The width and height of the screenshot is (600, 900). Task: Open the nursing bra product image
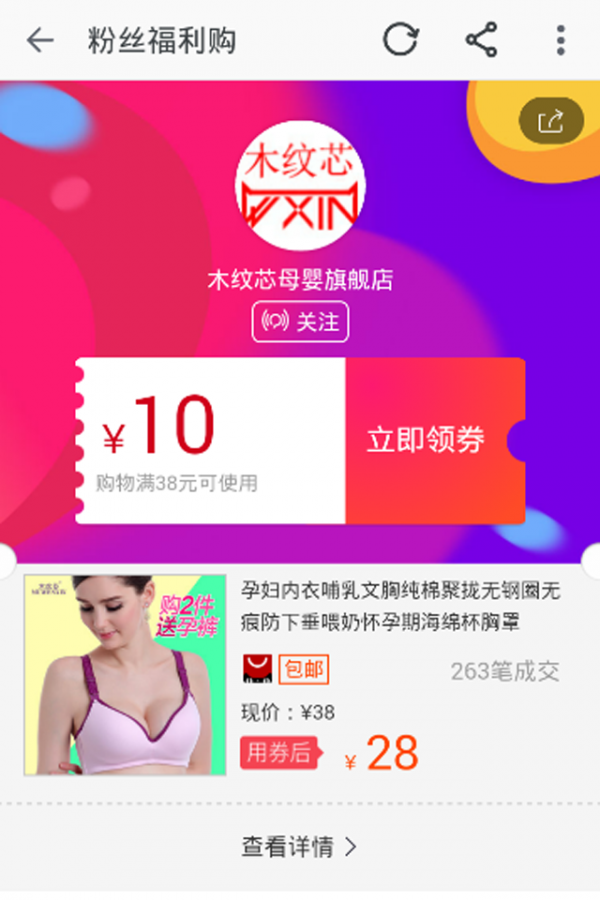(x=125, y=675)
